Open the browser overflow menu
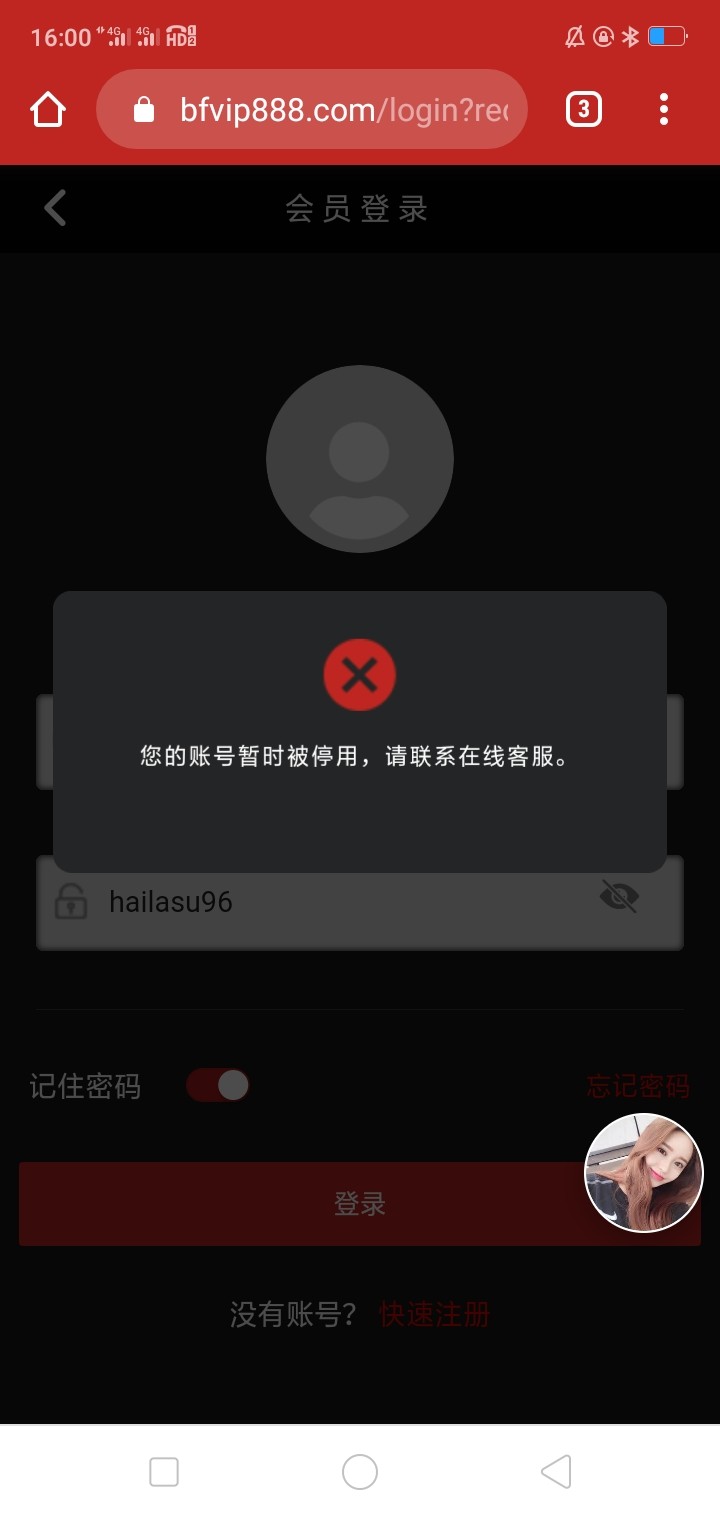720x1520 pixels. point(664,110)
